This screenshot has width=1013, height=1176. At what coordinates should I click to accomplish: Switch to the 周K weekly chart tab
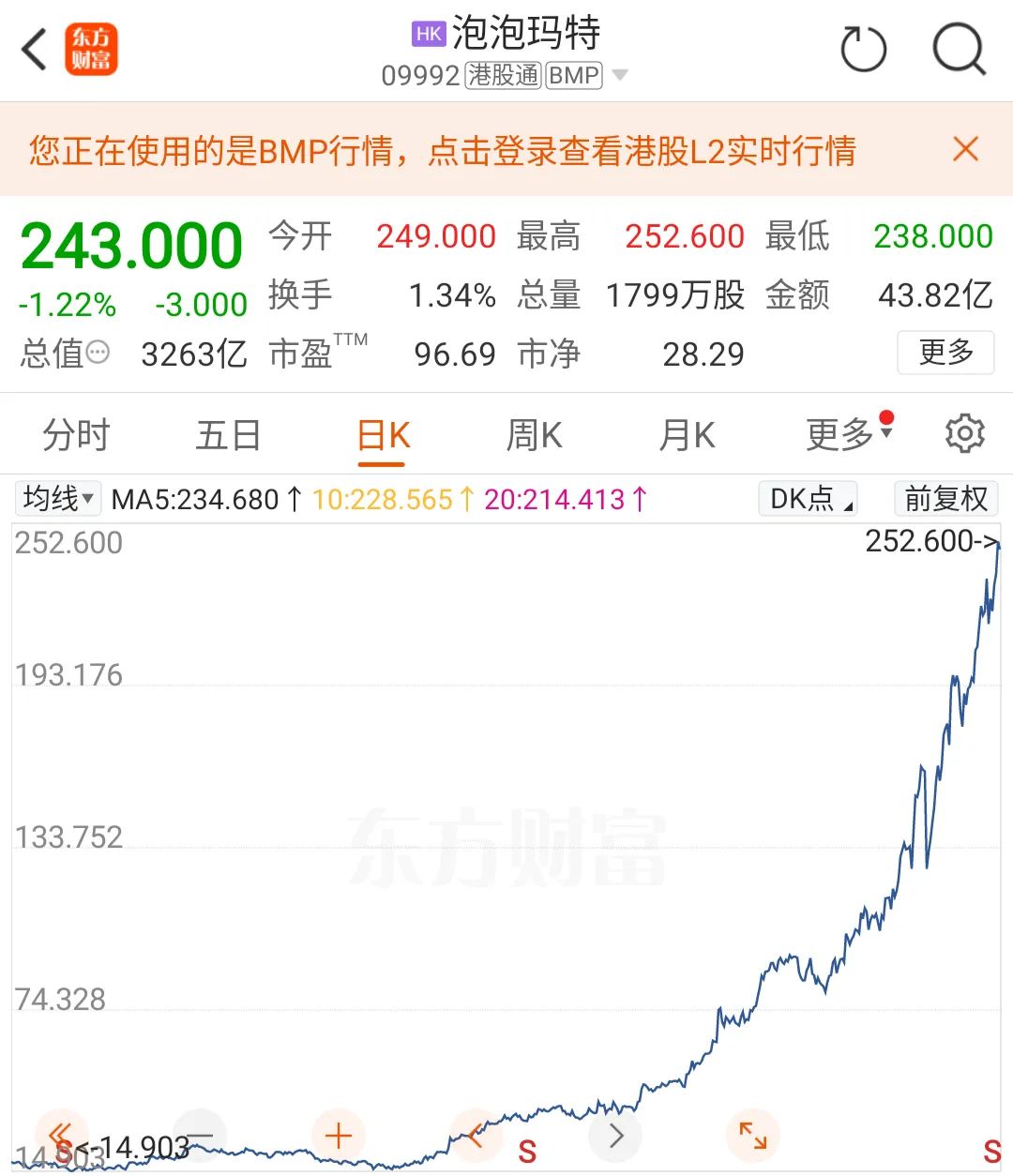(x=533, y=433)
